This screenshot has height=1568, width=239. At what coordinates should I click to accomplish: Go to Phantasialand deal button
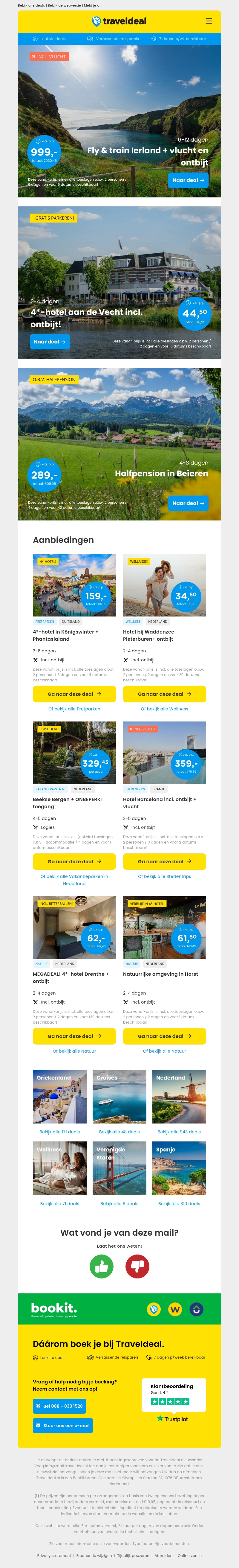[x=74, y=694]
